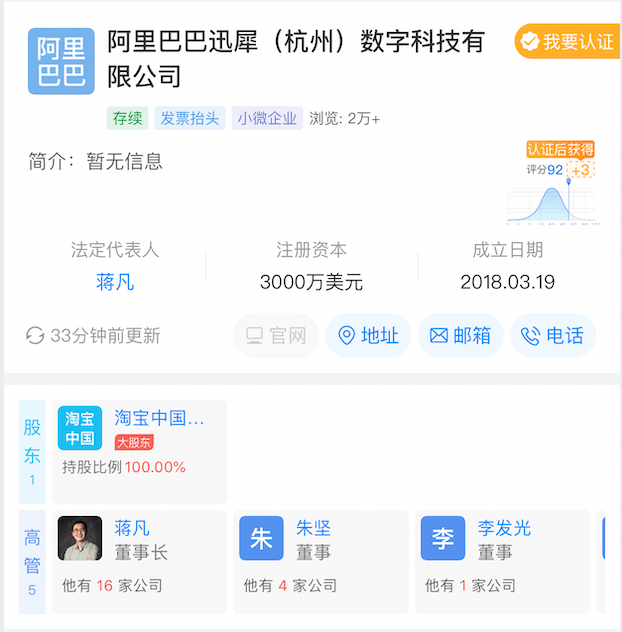The height and width of the screenshot is (632, 622).
Task: Tap the 电话 phone button
Action: point(553,336)
